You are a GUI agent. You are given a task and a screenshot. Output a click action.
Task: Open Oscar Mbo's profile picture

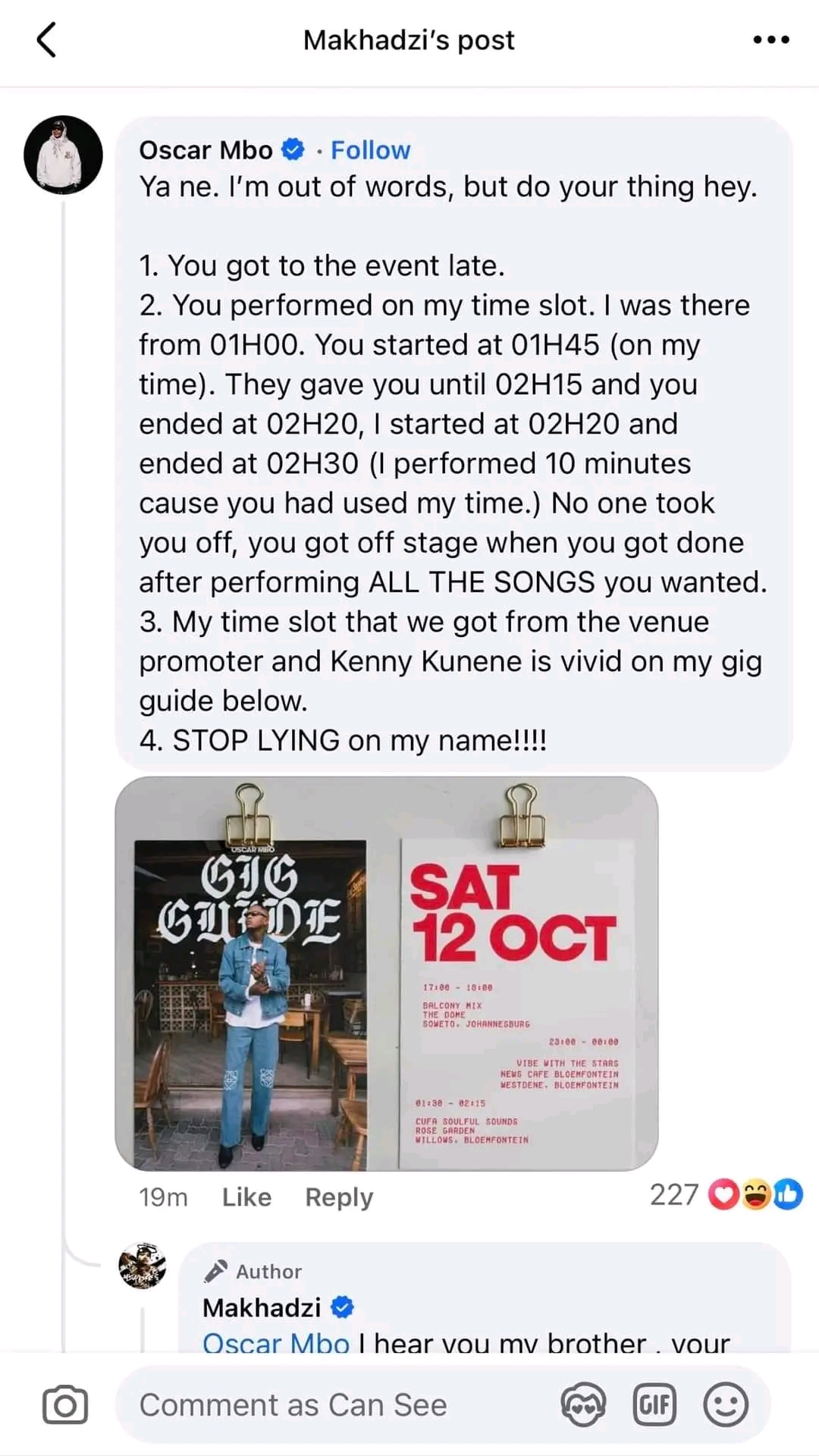click(63, 155)
